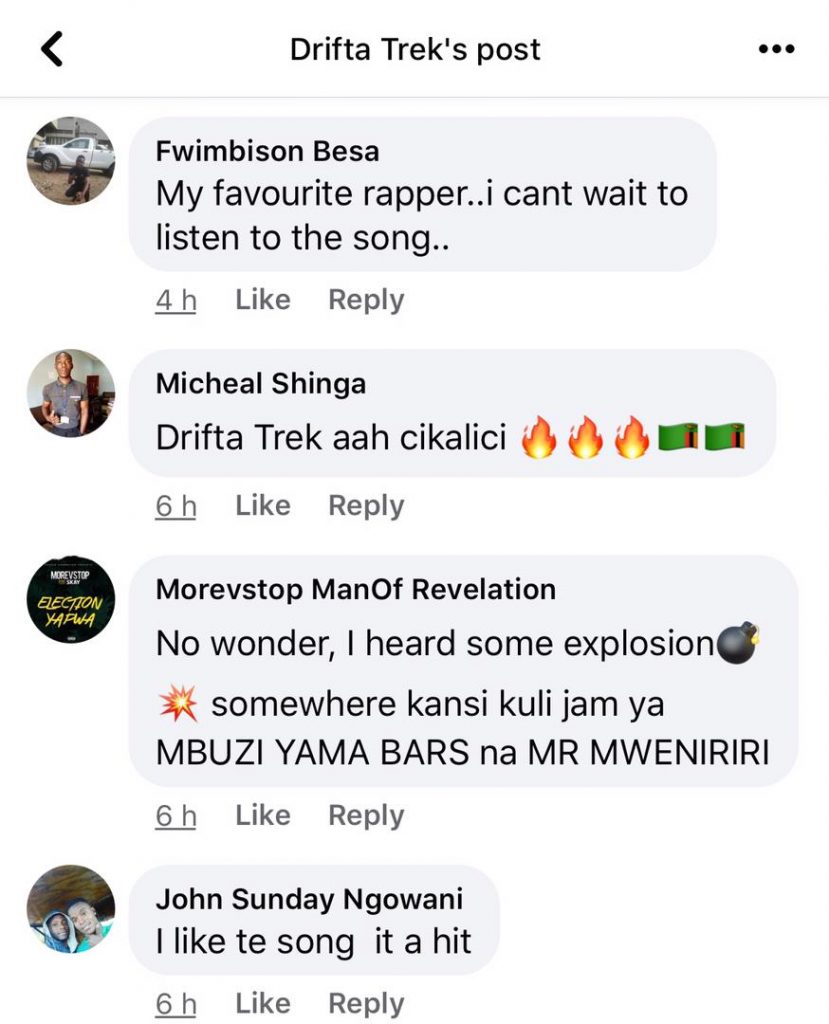The height and width of the screenshot is (1024, 829).
Task: Open John Sunday Ngowani's profile picture
Action: coord(71,909)
